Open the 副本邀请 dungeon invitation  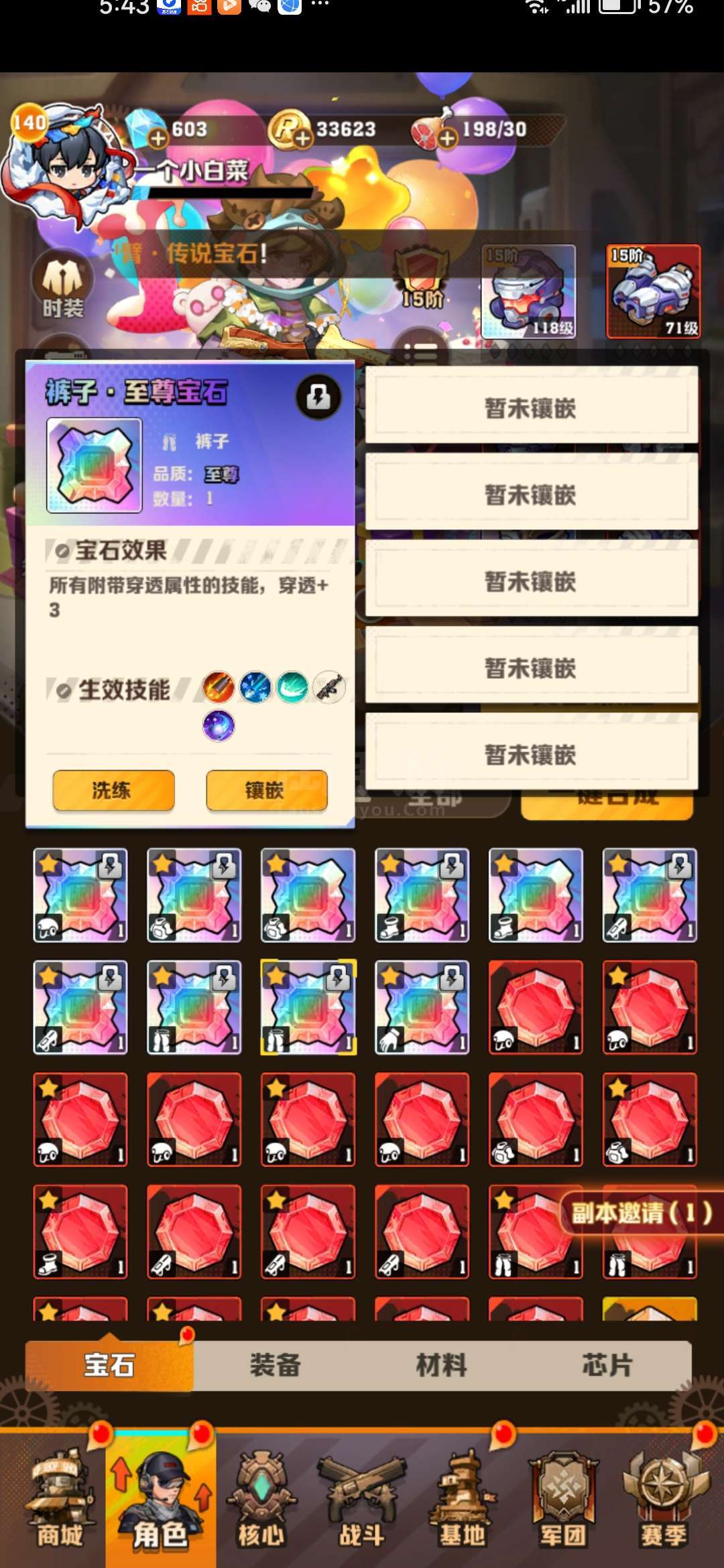[x=640, y=1213]
